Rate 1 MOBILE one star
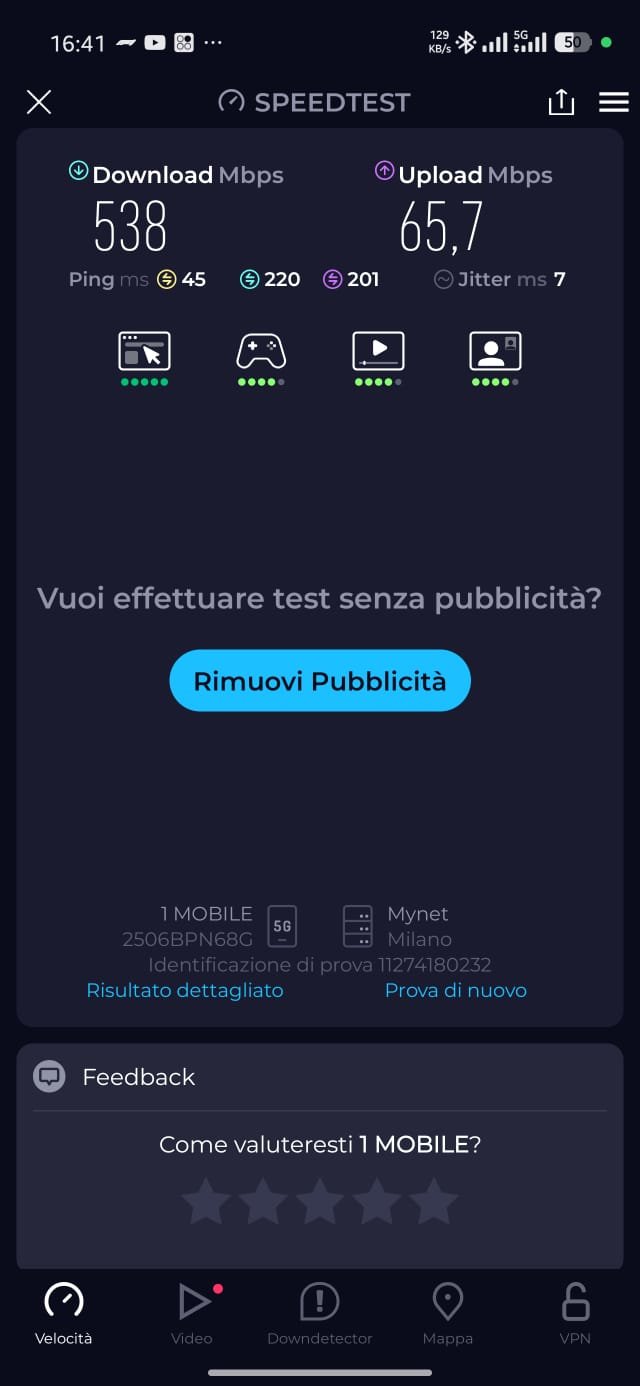The width and height of the screenshot is (640, 1386). (206, 1201)
